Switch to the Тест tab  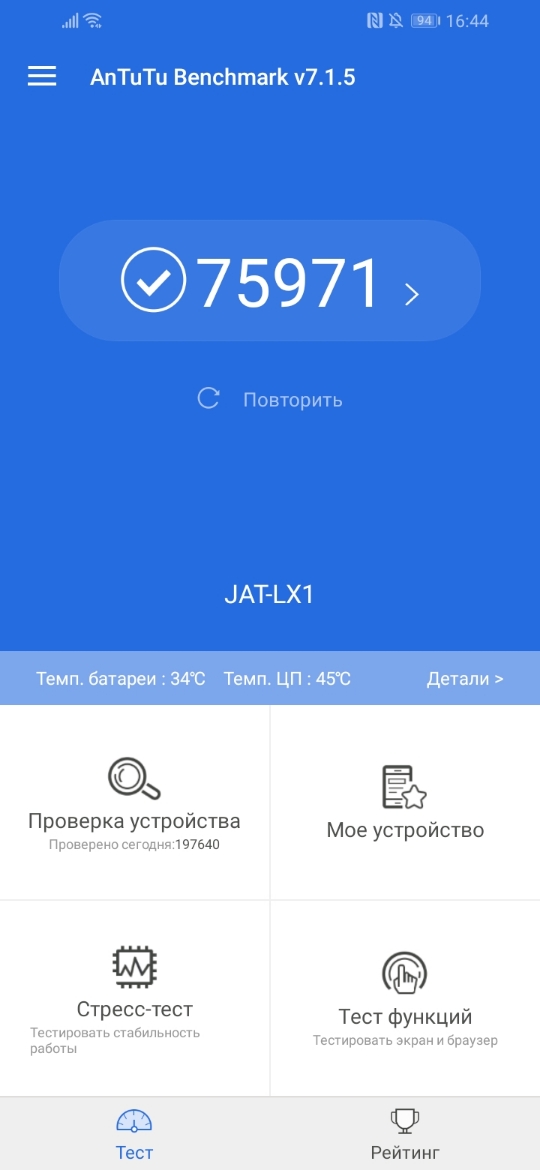(x=134, y=1133)
